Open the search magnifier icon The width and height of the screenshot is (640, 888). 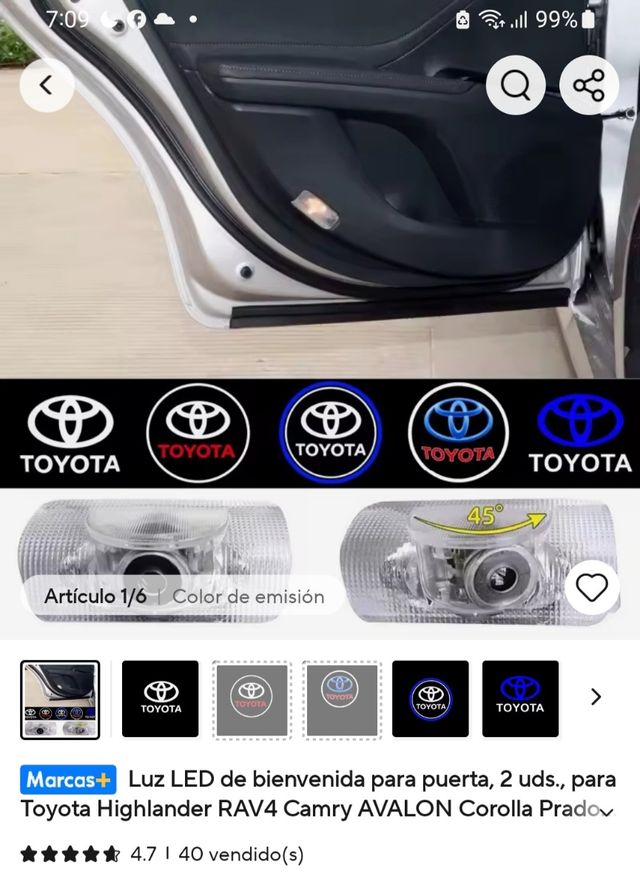click(515, 85)
